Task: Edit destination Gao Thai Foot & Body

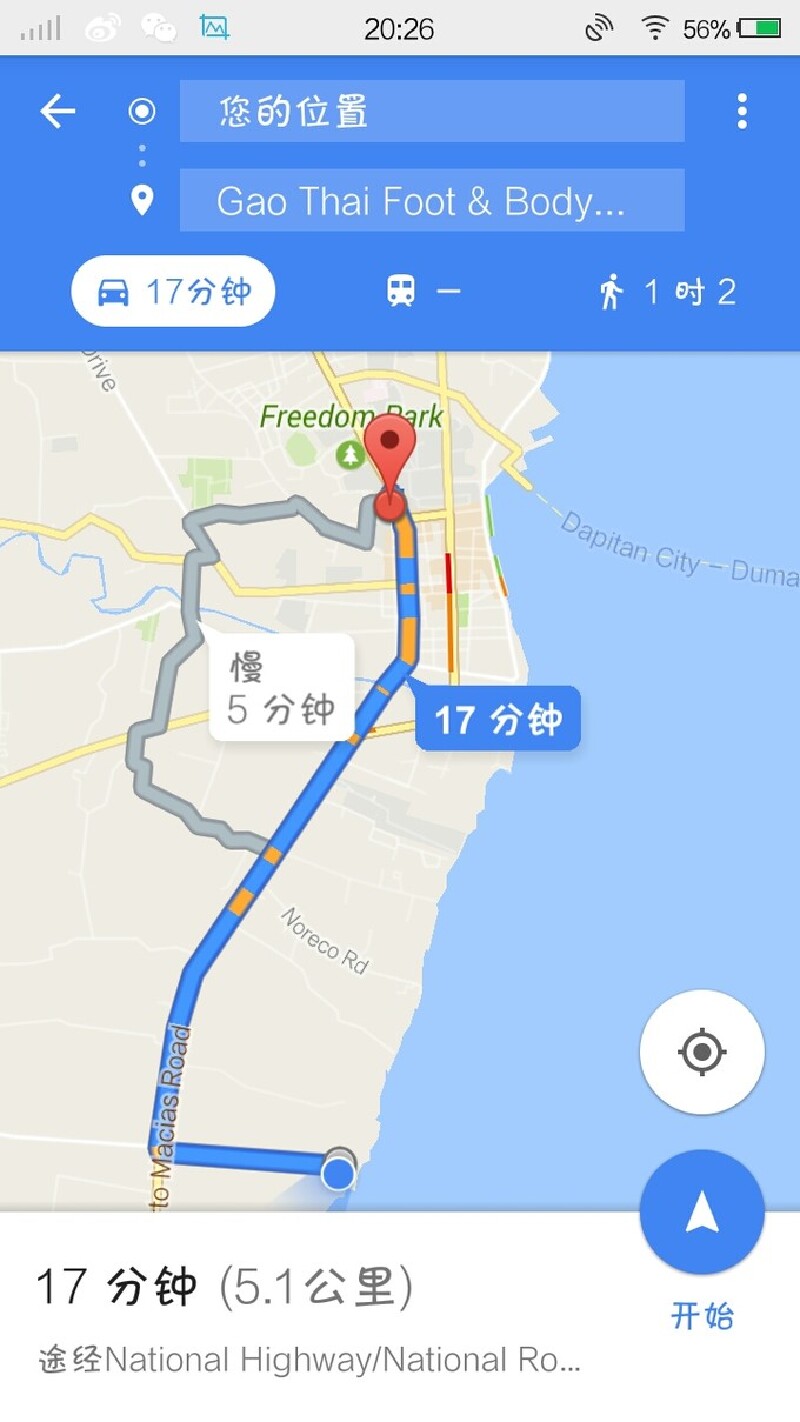Action: pos(431,201)
